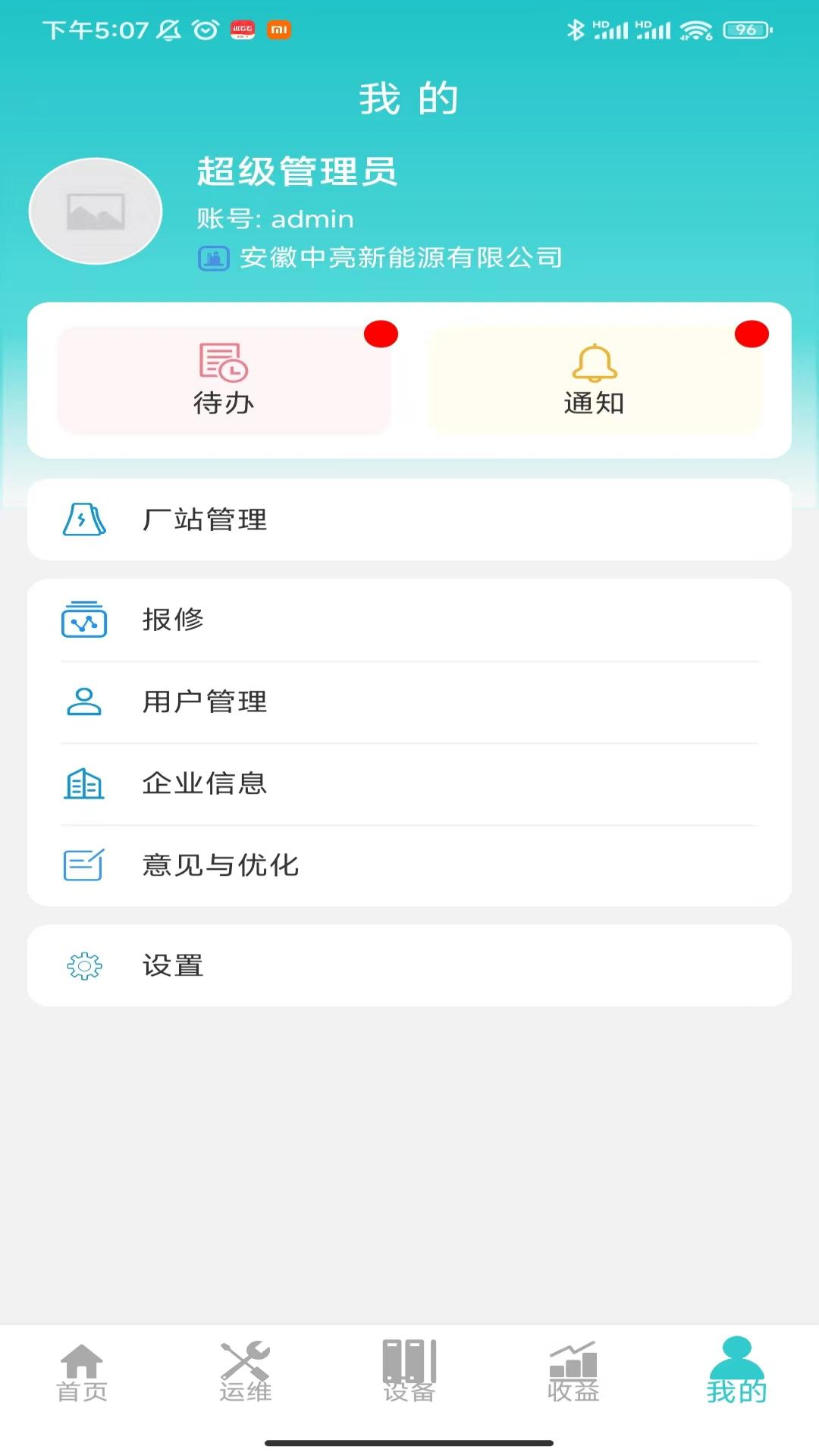This screenshot has height=1456, width=819.
Task: Click the 用户管理 user management icon
Action: [x=84, y=702]
